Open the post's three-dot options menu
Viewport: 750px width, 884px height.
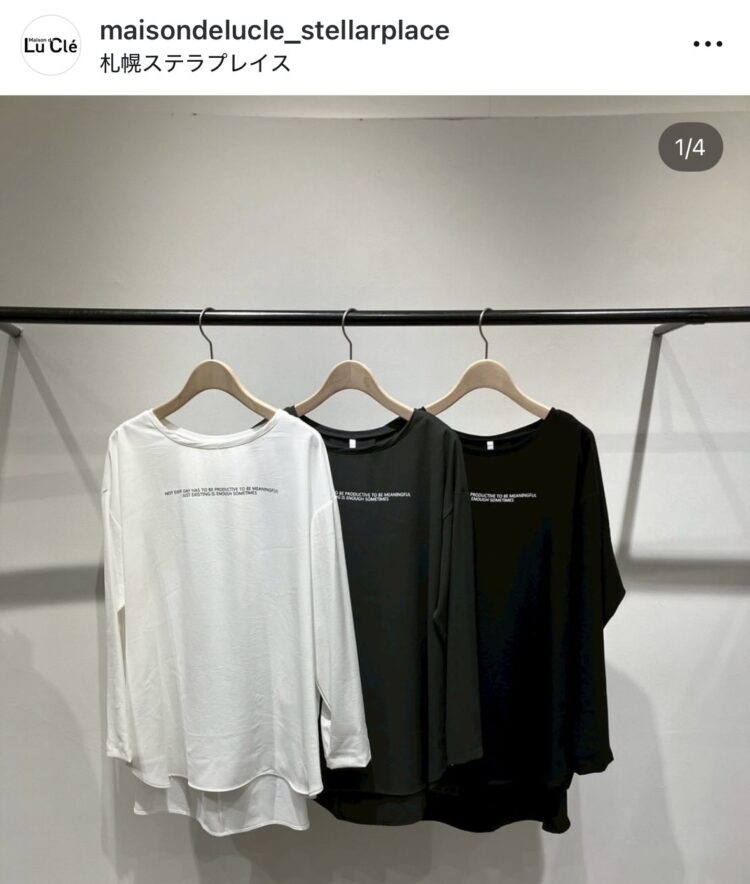707,45
